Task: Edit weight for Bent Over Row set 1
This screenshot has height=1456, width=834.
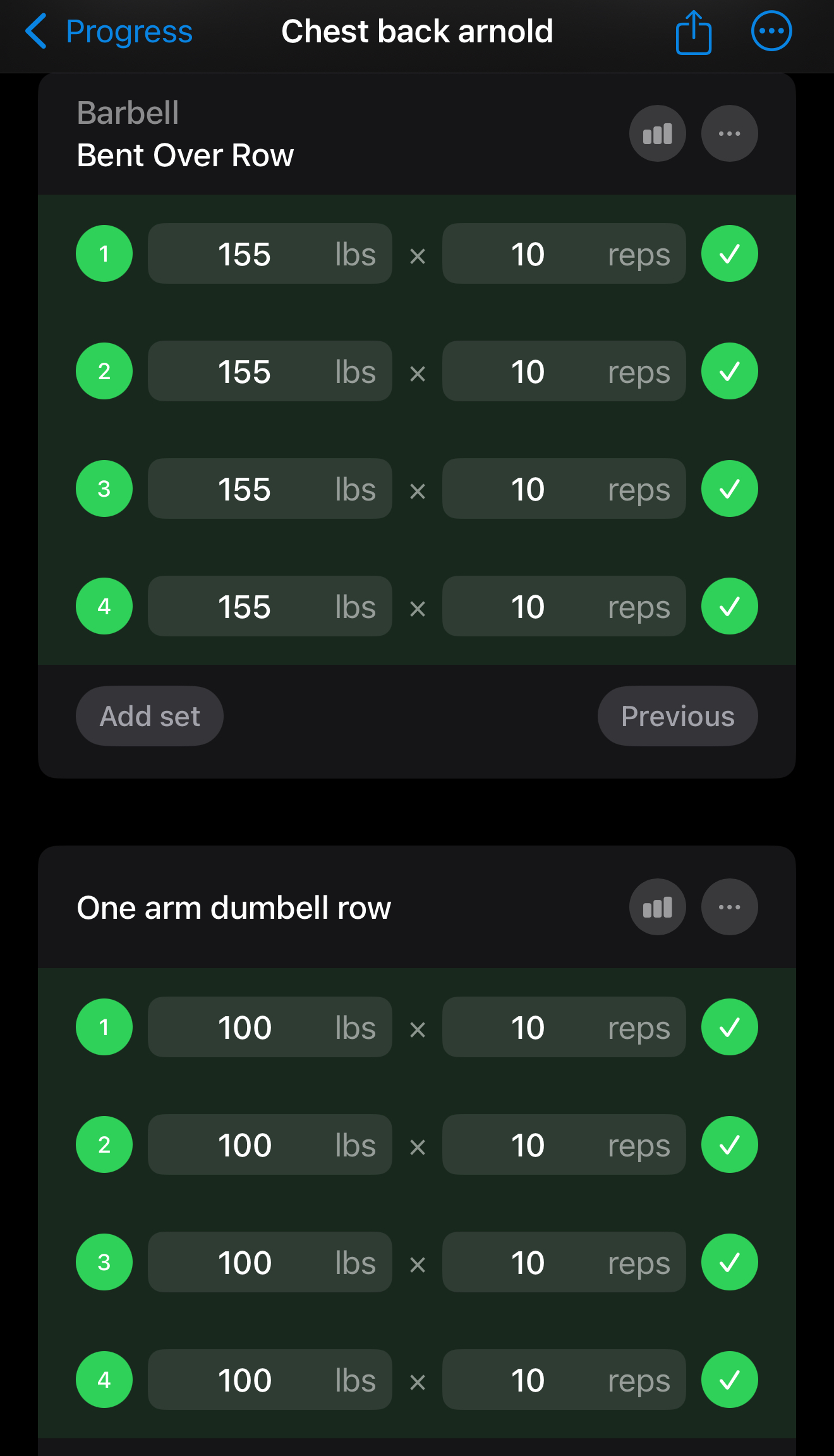Action: point(270,254)
